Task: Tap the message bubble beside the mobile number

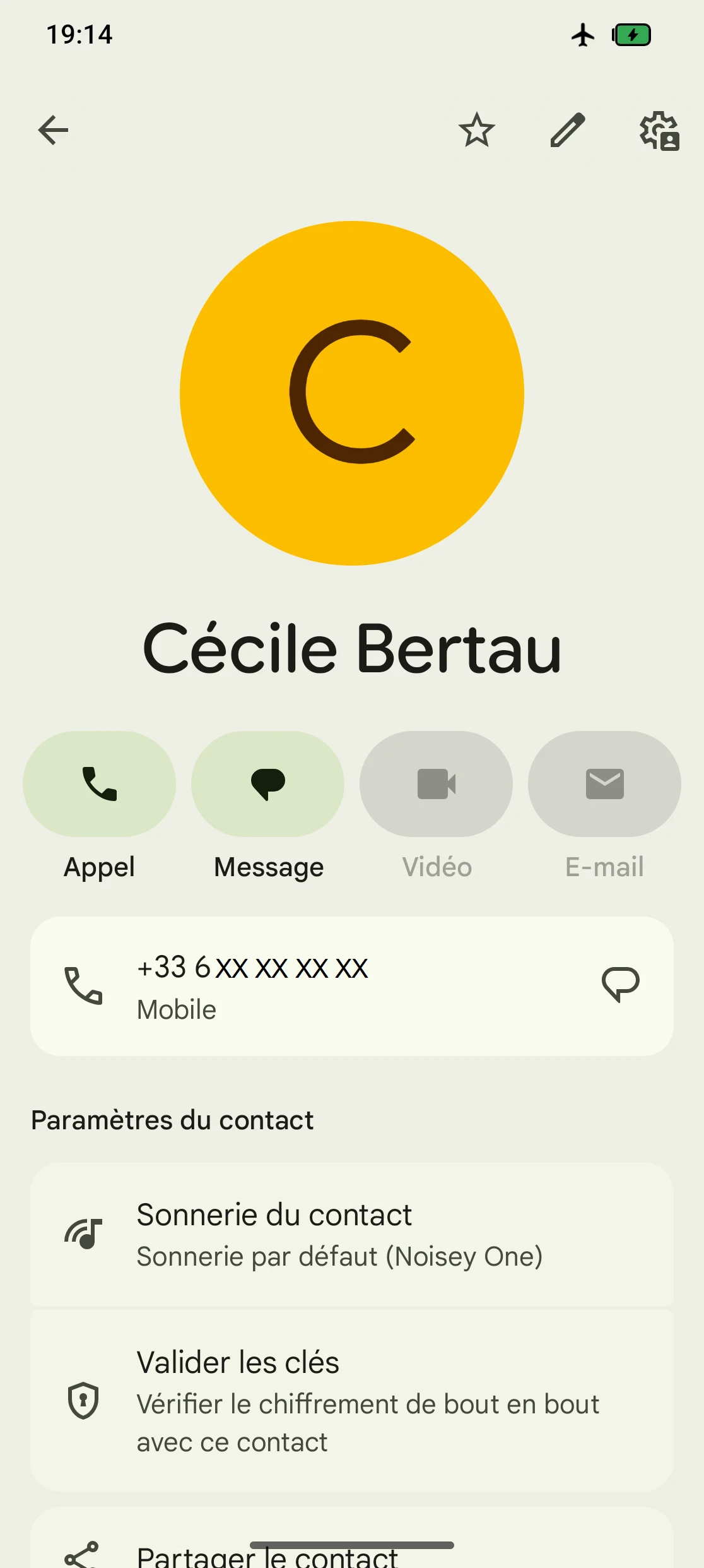Action: (621, 985)
